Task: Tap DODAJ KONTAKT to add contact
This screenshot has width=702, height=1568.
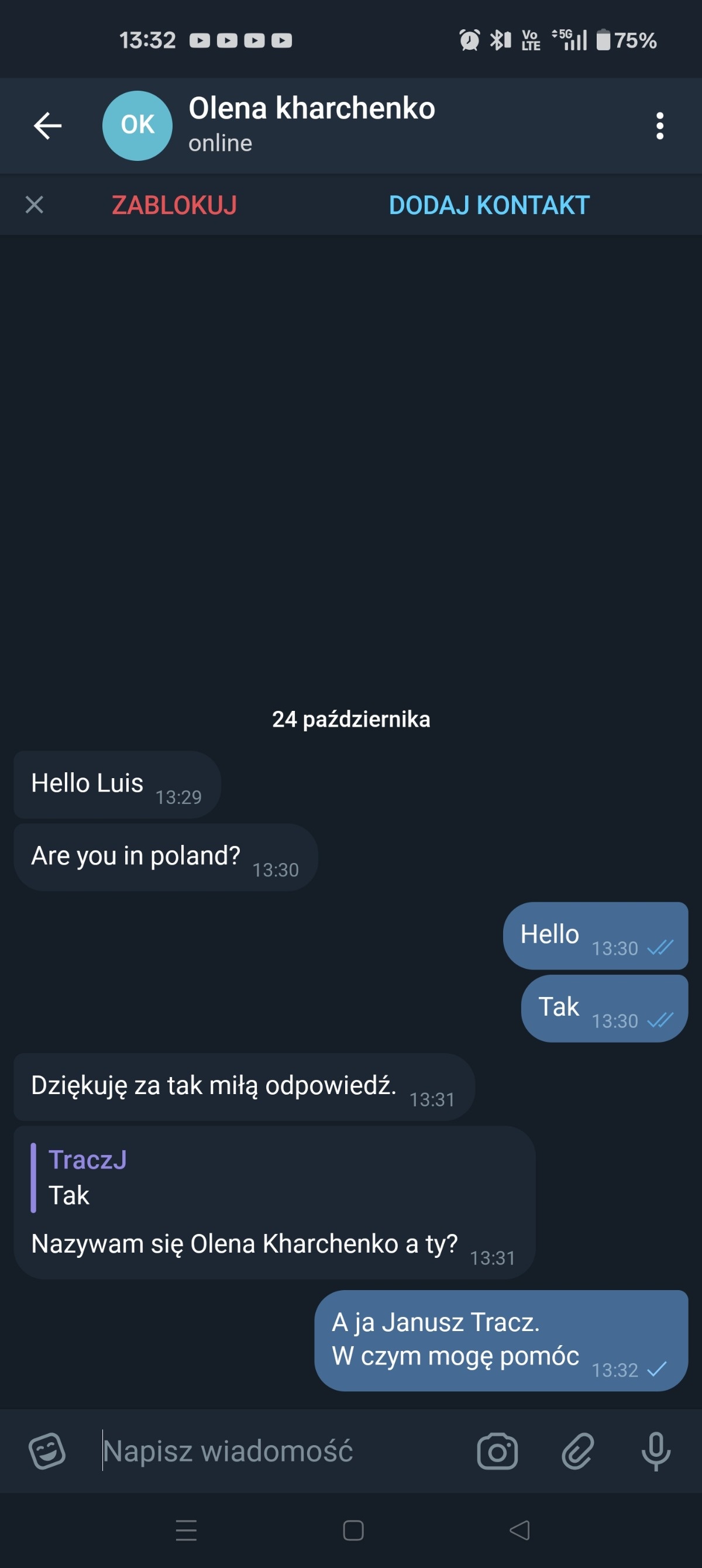Action: click(489, 205)
